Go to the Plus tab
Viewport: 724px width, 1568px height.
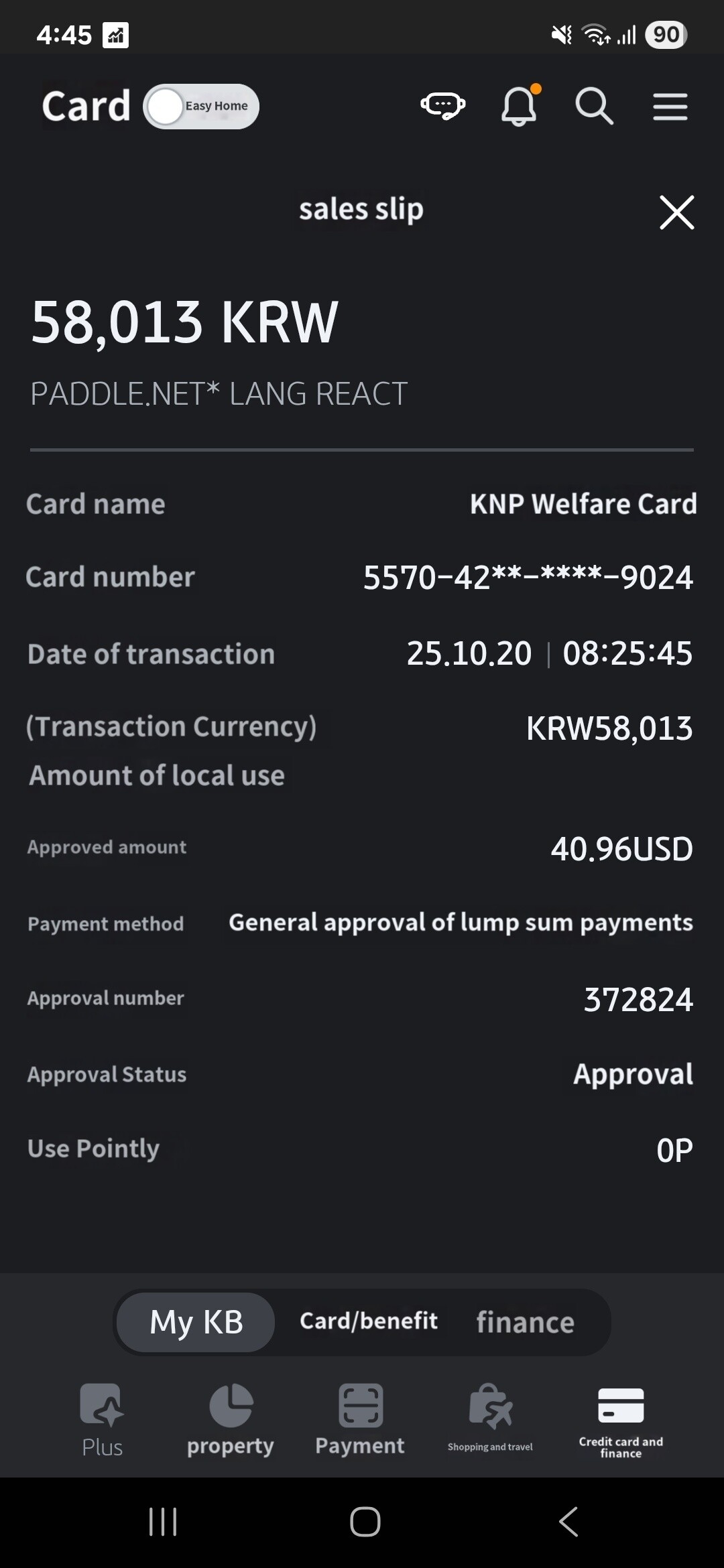(x=102, y=1420)
